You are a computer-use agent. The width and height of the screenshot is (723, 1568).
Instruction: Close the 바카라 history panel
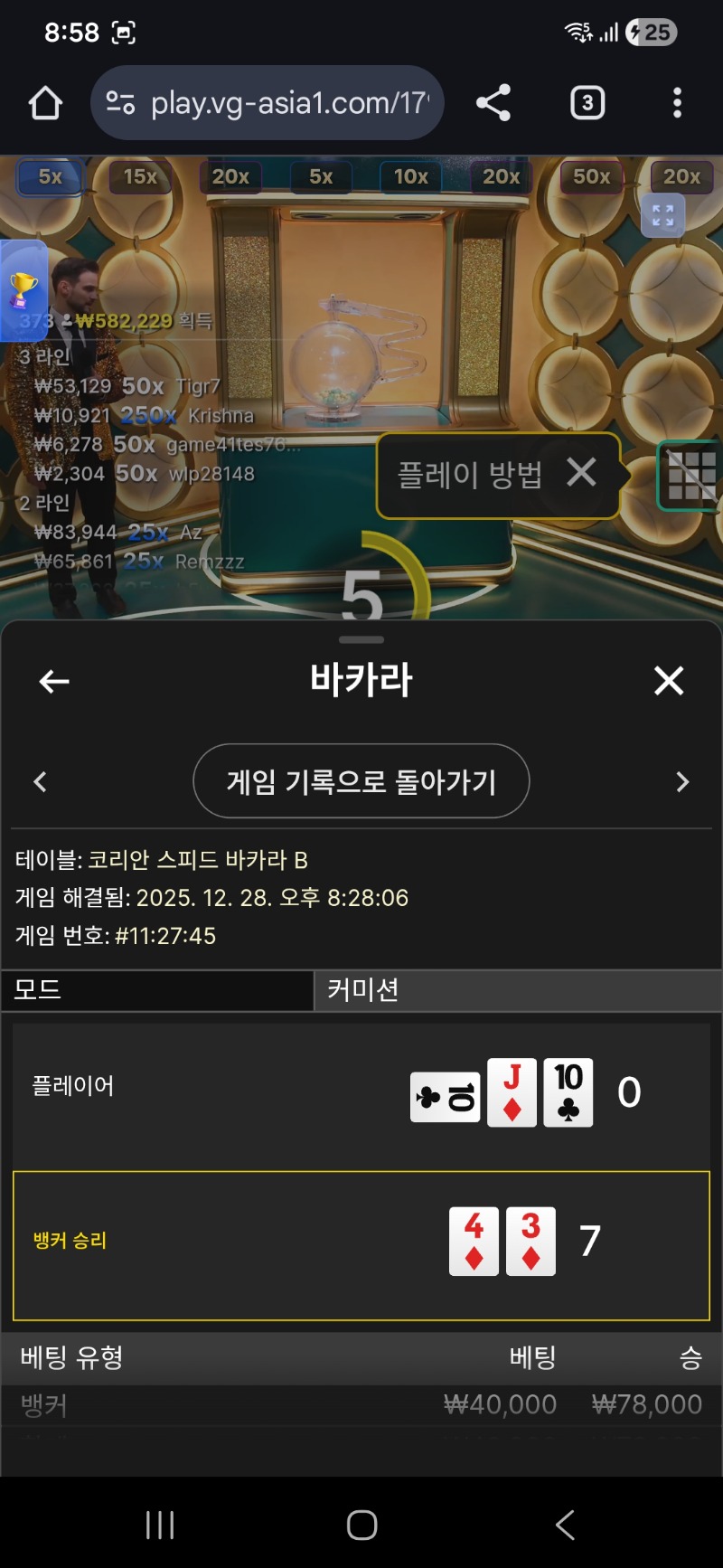pos(669,681)
